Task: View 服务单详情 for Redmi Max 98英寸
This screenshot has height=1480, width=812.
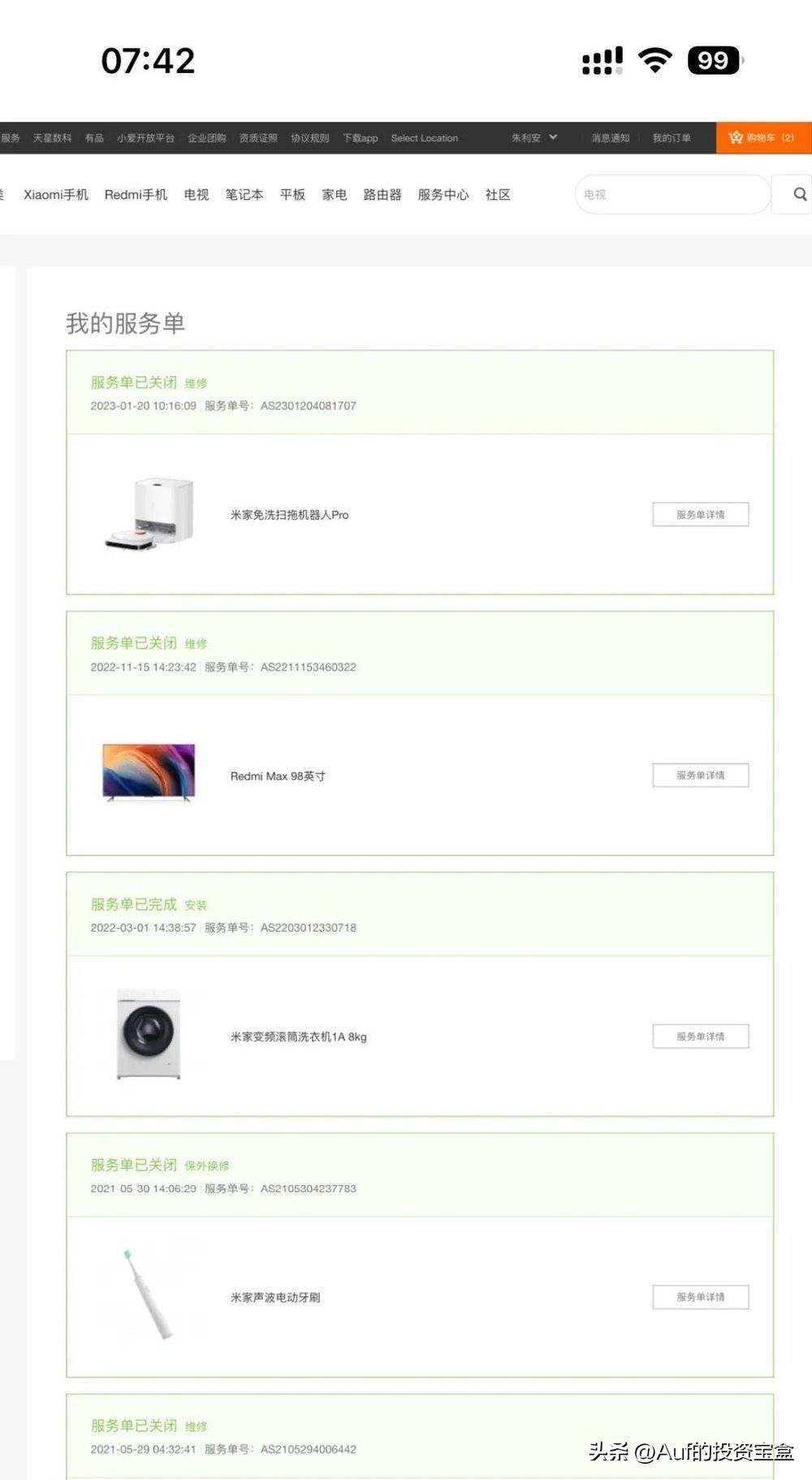Action: pyautogui.click(x=699, y=776)
